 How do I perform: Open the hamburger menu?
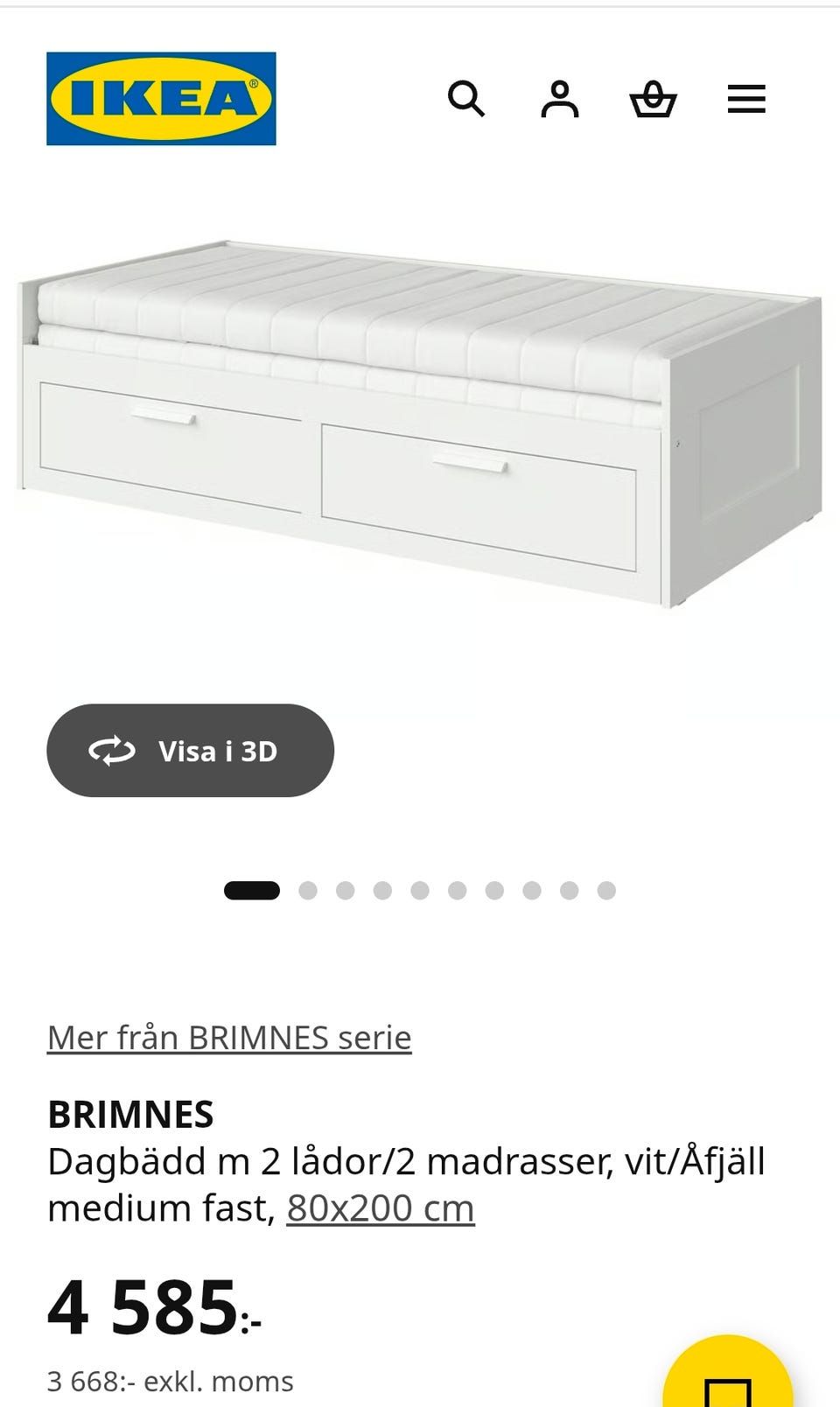tap(746, 99)
